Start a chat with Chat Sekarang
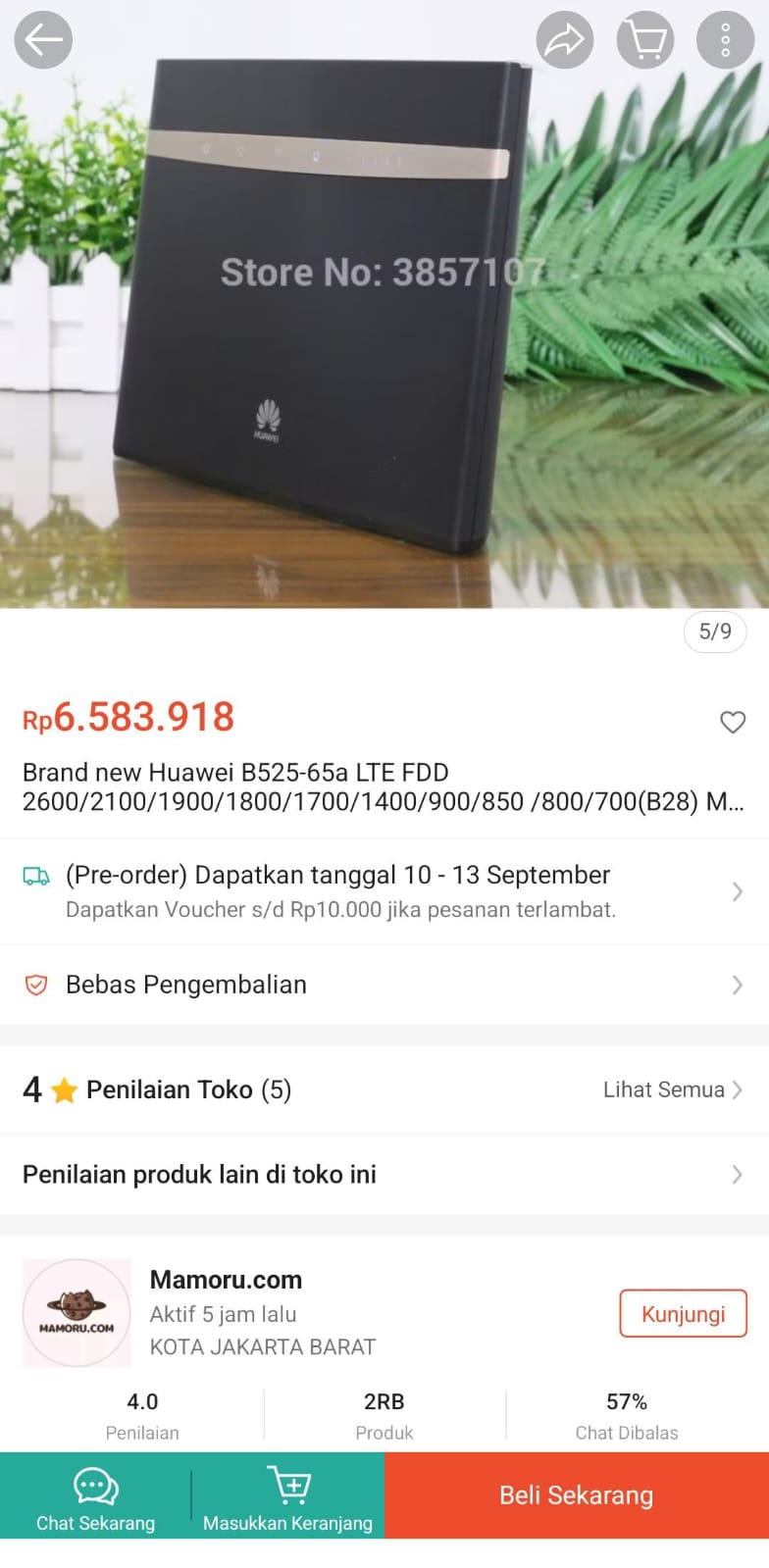Viewport: 769px width, 1568px height. [x=95, y=1496]
